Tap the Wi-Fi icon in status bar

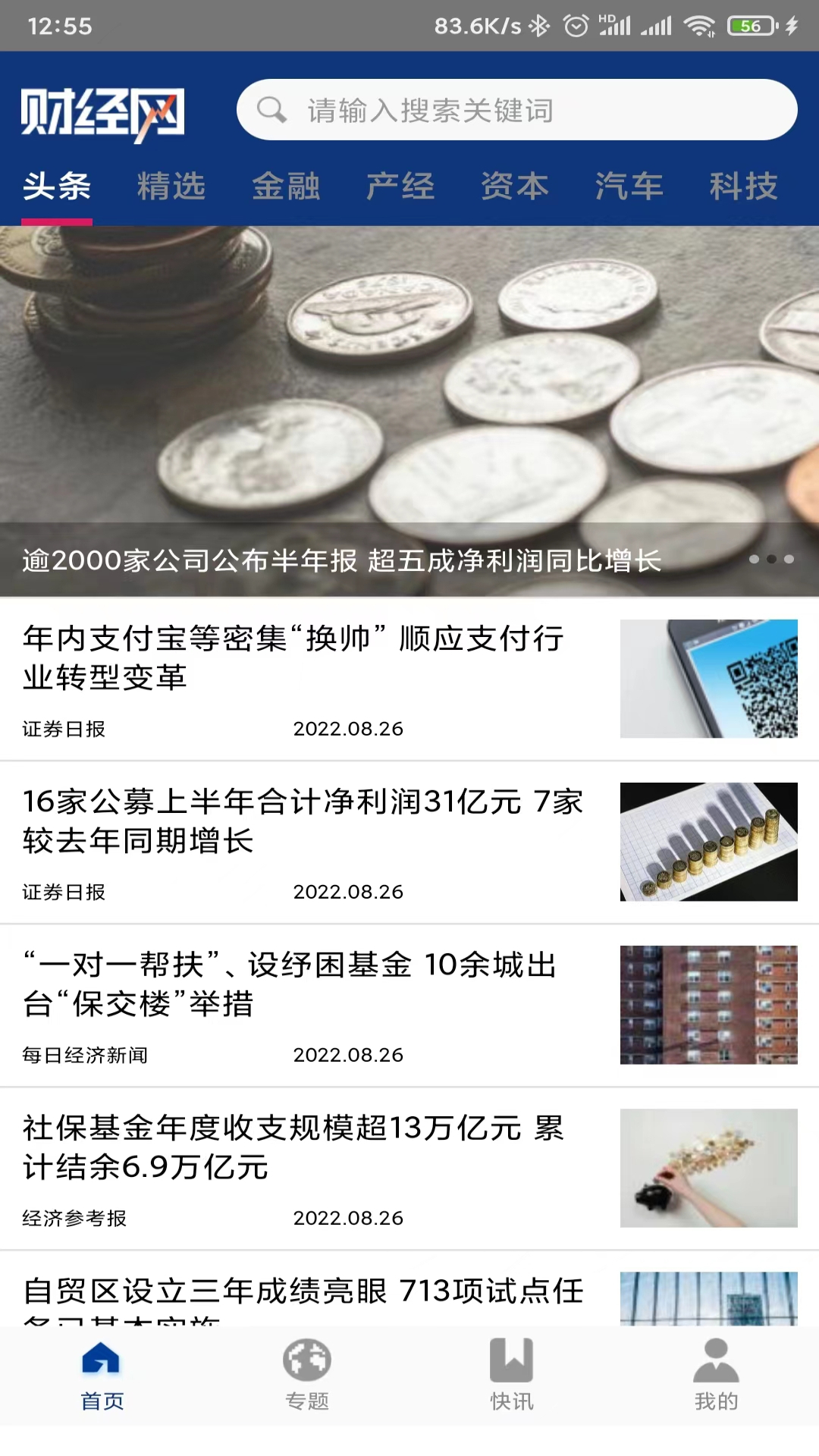(x=698, y=25)
